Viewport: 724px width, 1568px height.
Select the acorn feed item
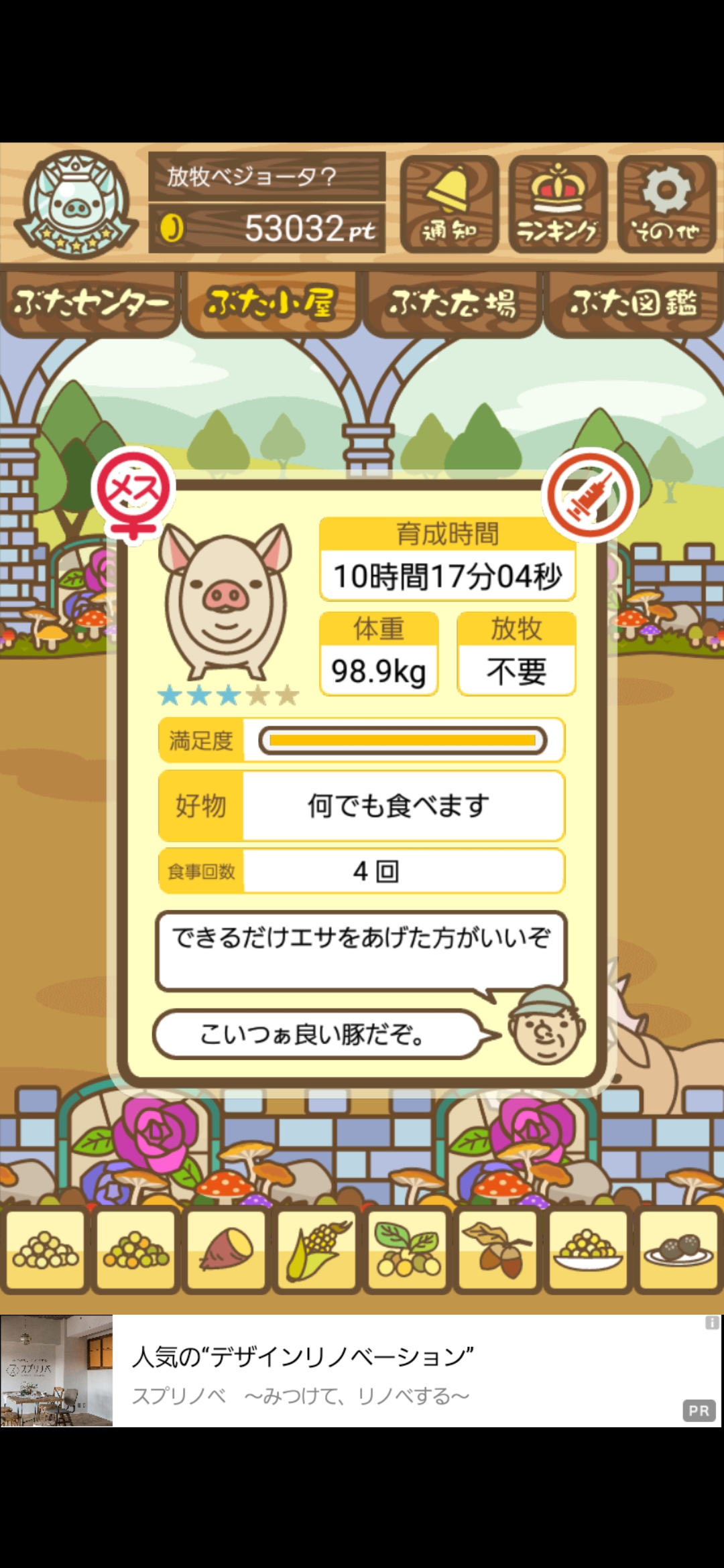click(x=498, y=1250)
